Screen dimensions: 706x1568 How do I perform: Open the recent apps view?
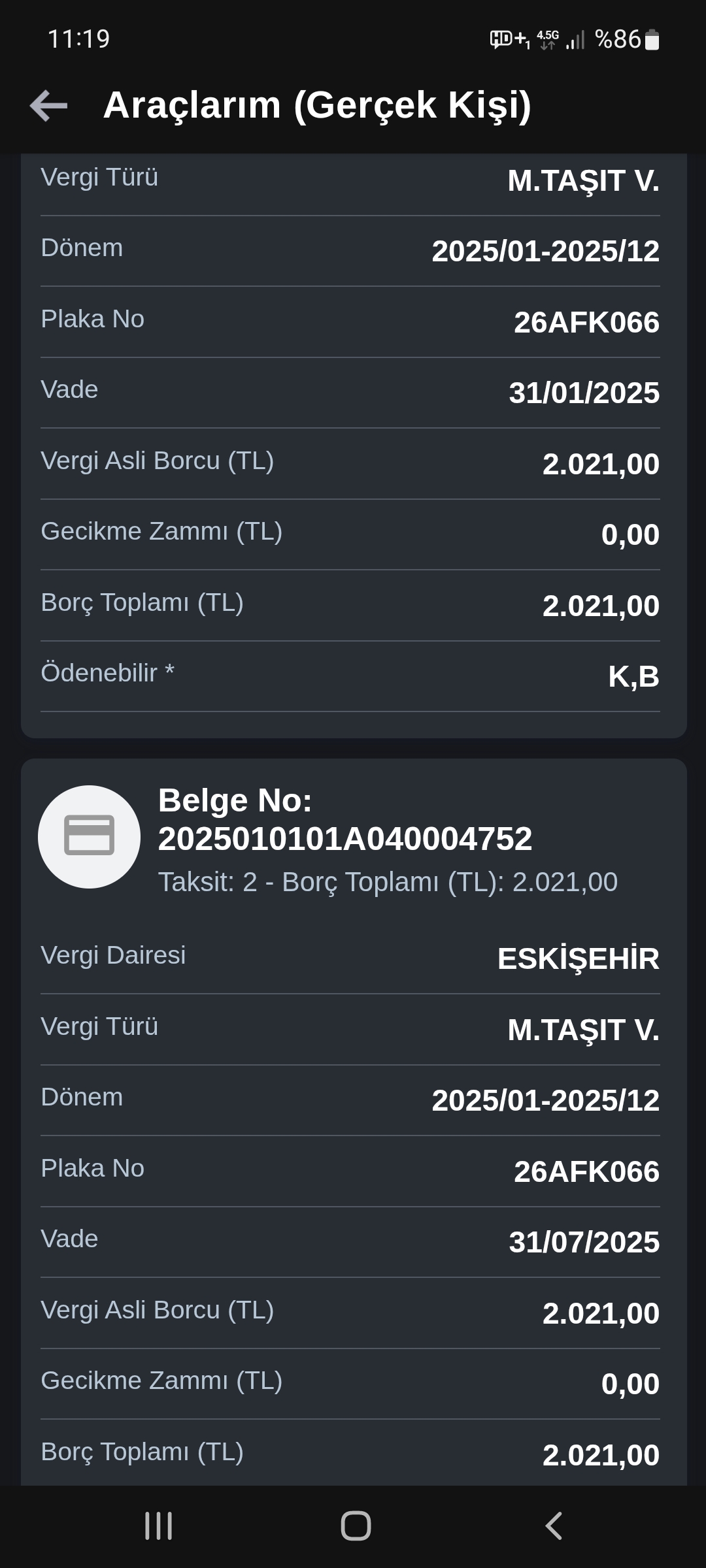[158, 1526]
